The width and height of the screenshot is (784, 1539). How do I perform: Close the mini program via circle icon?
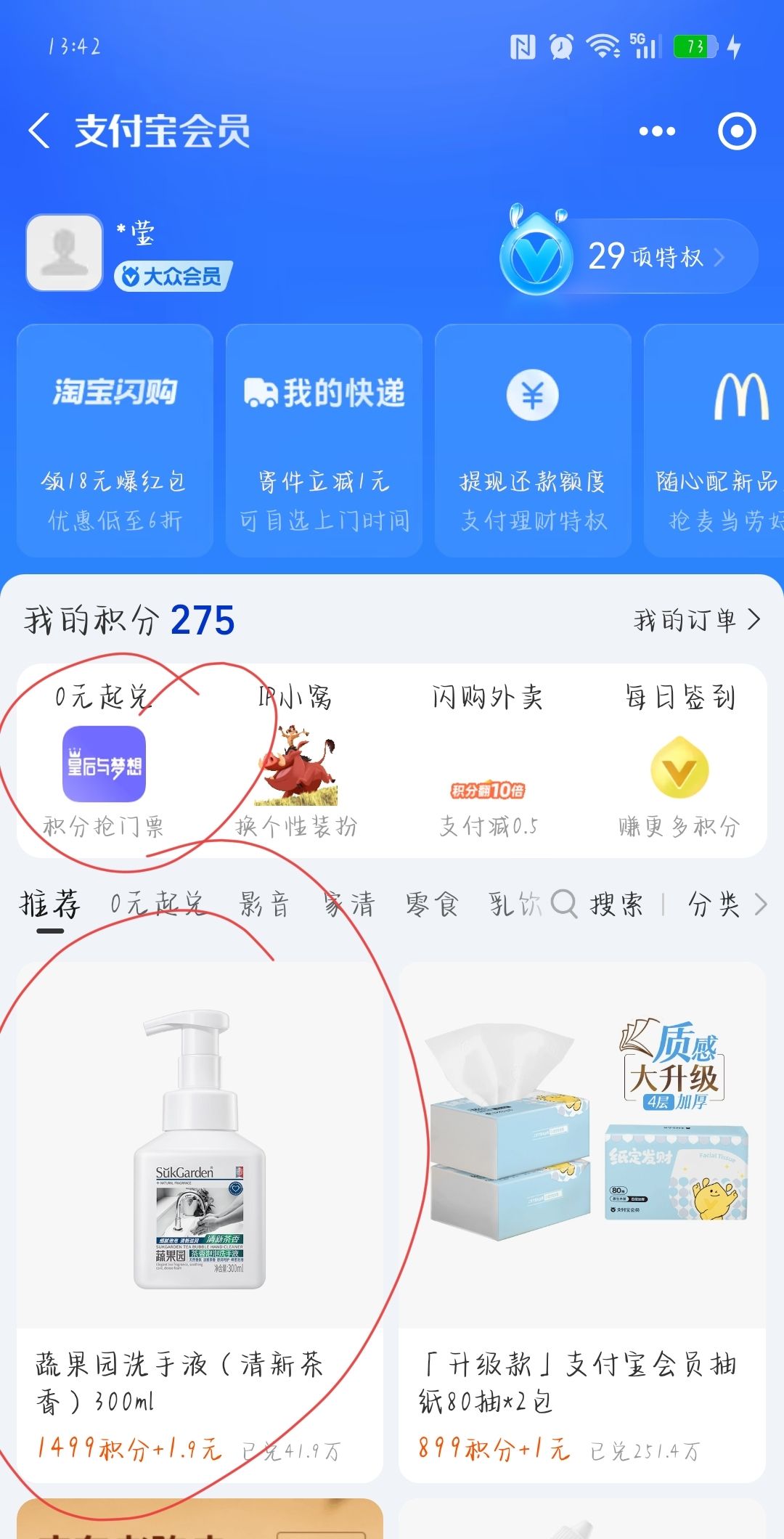coord(737,131)
